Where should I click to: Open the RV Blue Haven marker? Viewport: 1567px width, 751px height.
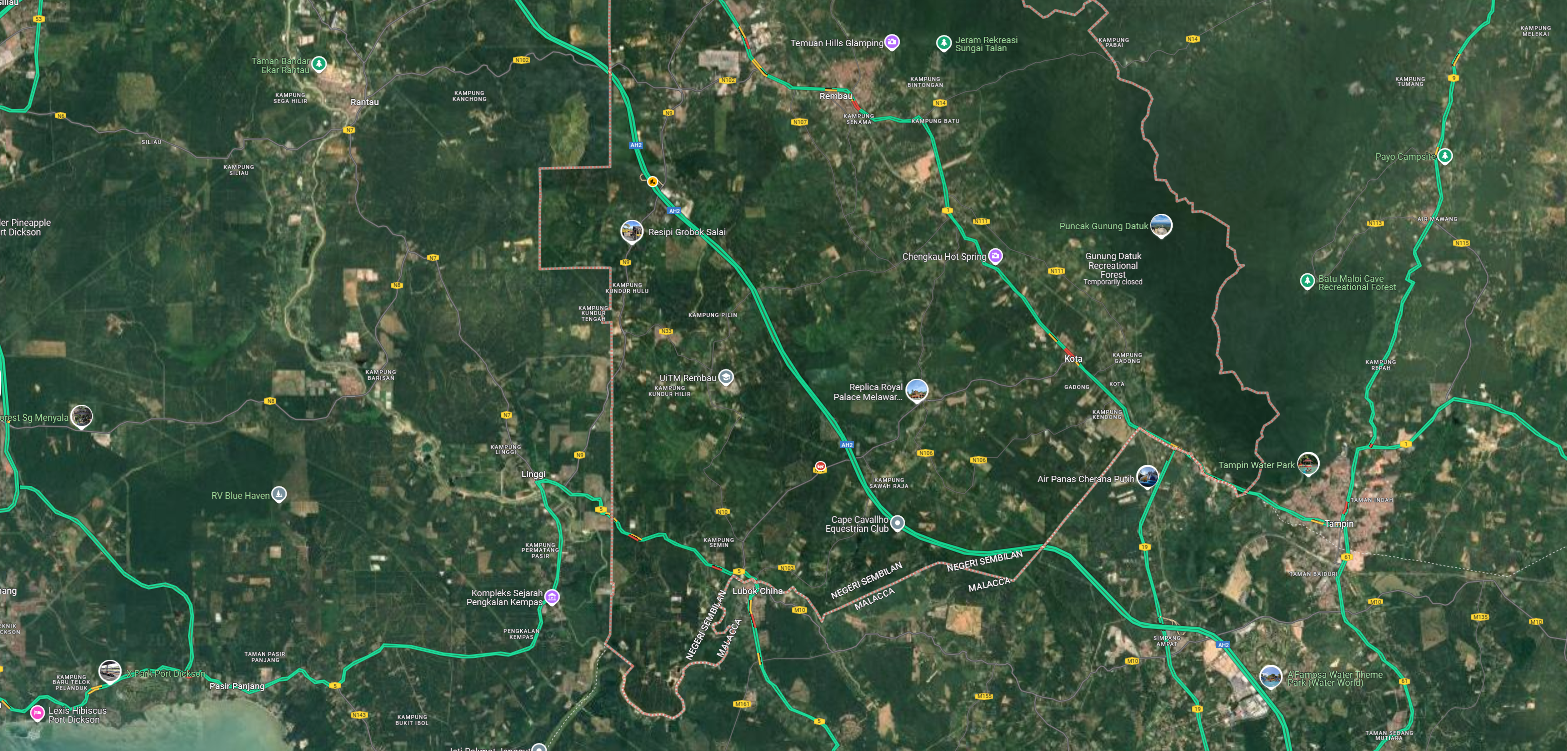click(279, 494)
